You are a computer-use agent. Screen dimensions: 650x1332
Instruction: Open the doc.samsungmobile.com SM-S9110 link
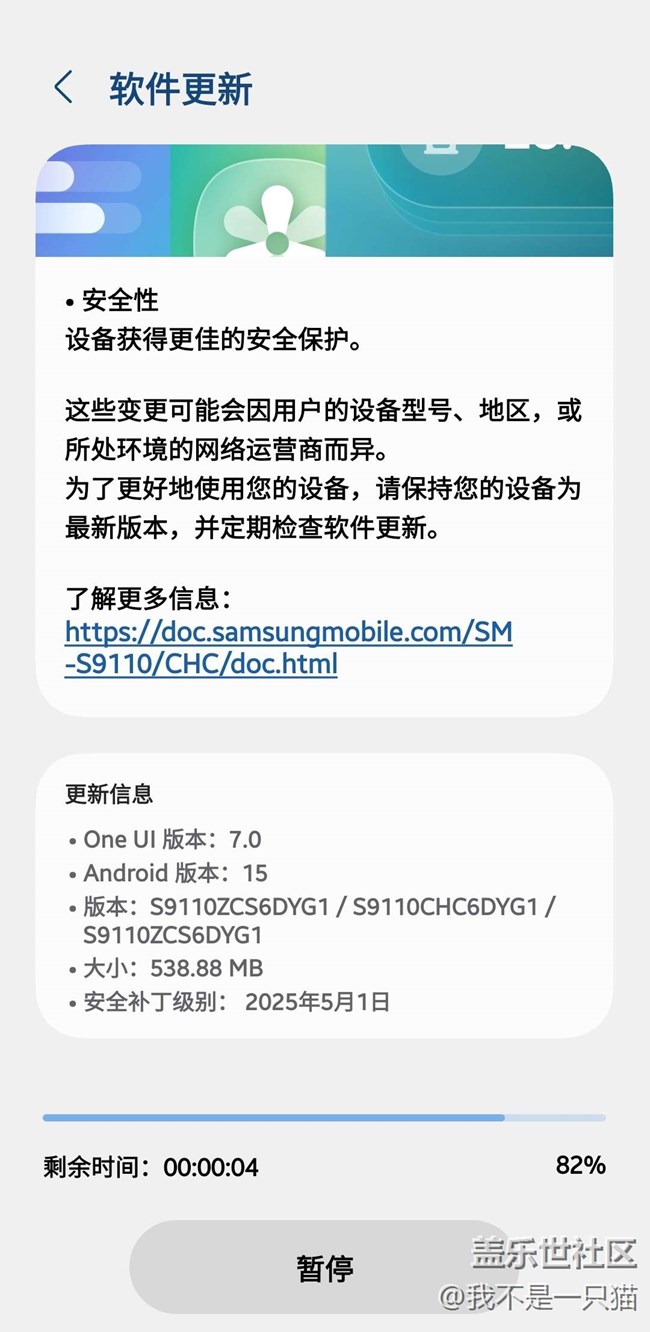(x=289, y=647)
